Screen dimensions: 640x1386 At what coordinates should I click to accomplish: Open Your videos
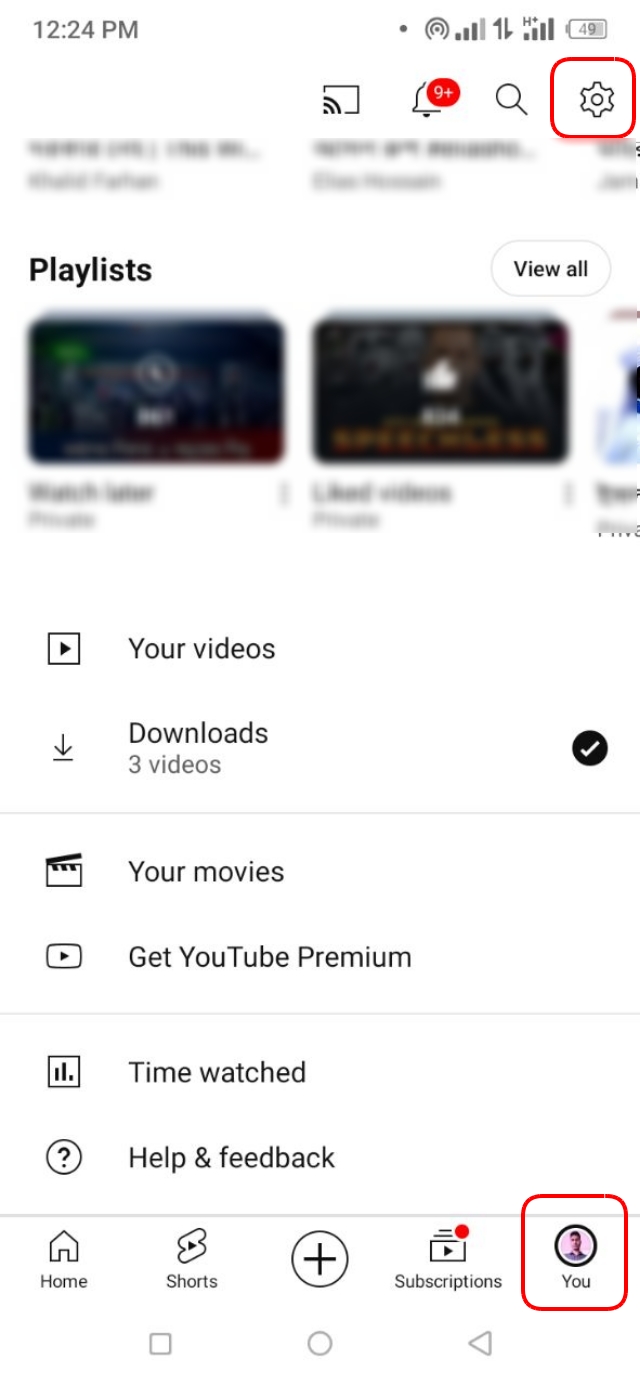coord(201,649)
